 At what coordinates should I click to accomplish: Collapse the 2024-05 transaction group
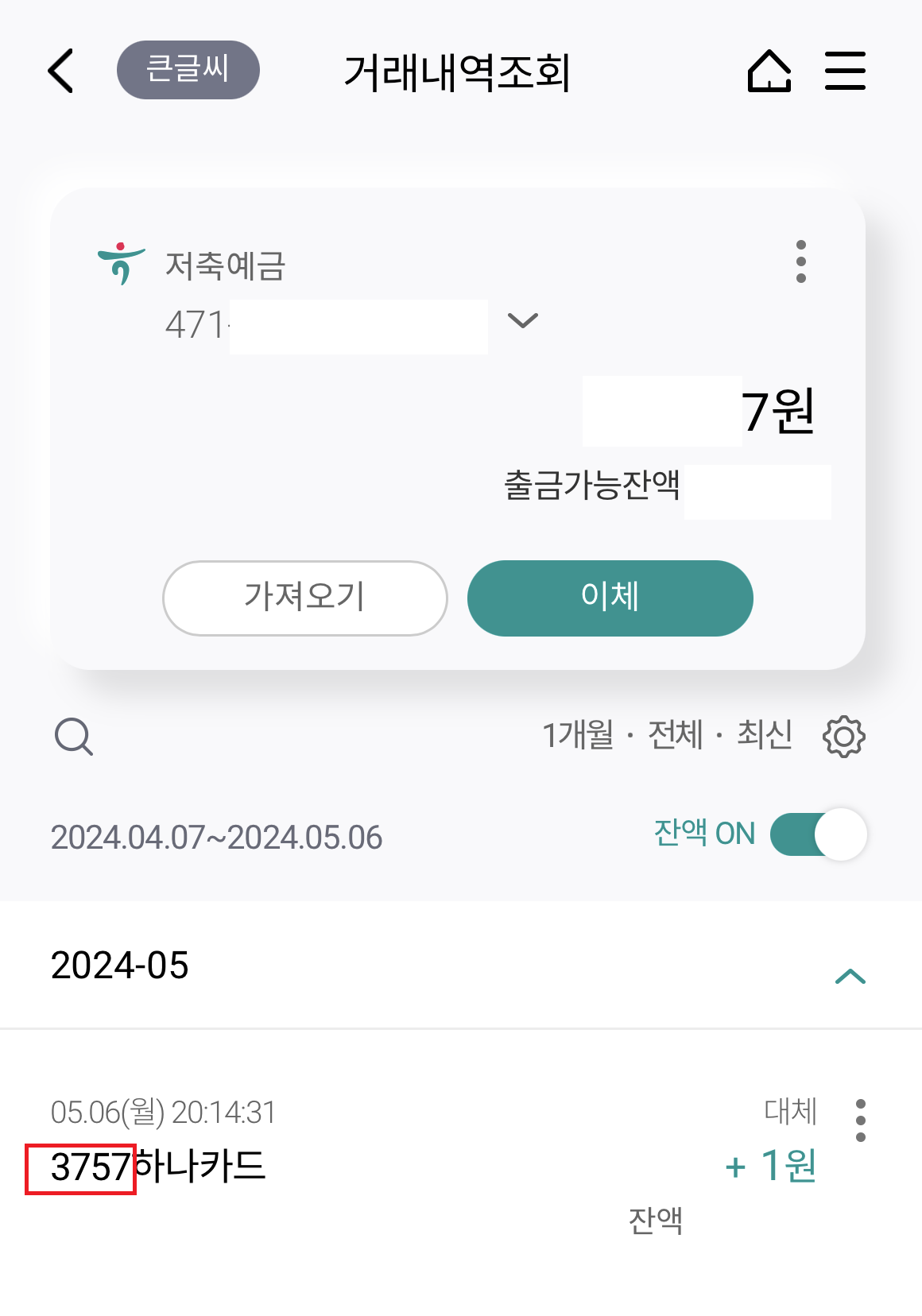(x=850, y=976)
